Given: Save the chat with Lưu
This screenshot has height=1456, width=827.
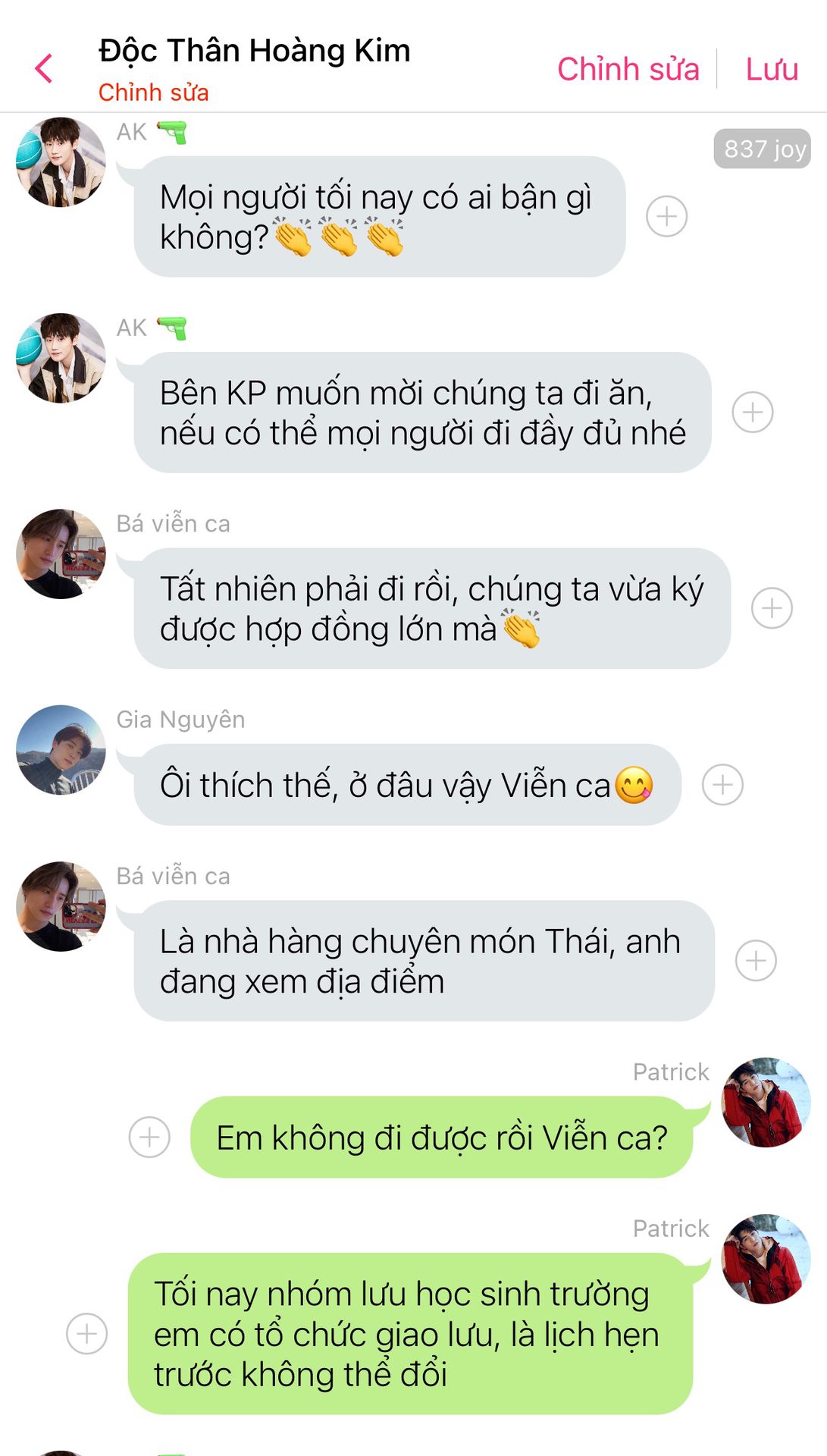Looking at the screenshot, I should (772, 69).
